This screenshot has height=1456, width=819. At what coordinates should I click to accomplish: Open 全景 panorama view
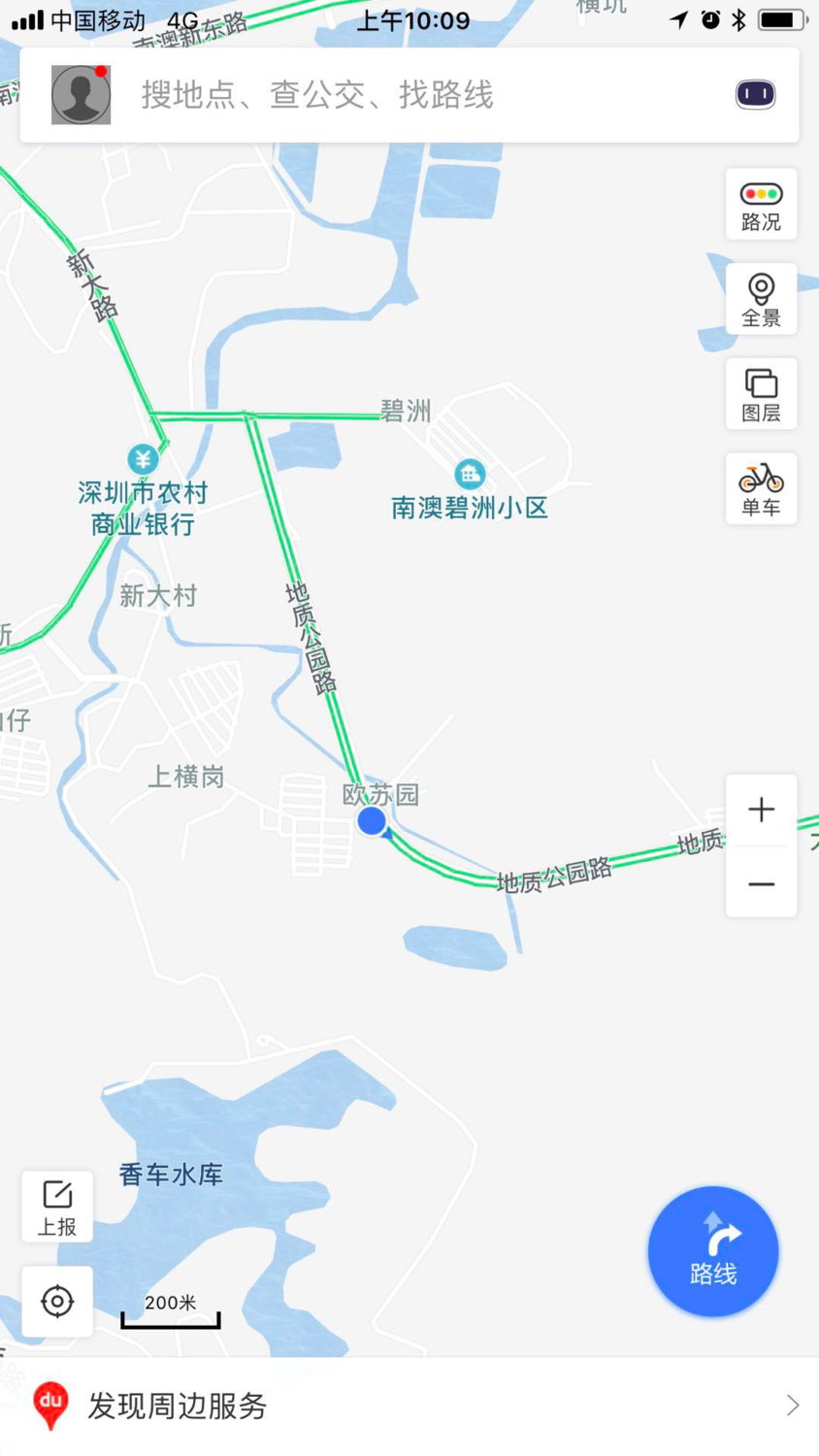click(x=762, y=299)
